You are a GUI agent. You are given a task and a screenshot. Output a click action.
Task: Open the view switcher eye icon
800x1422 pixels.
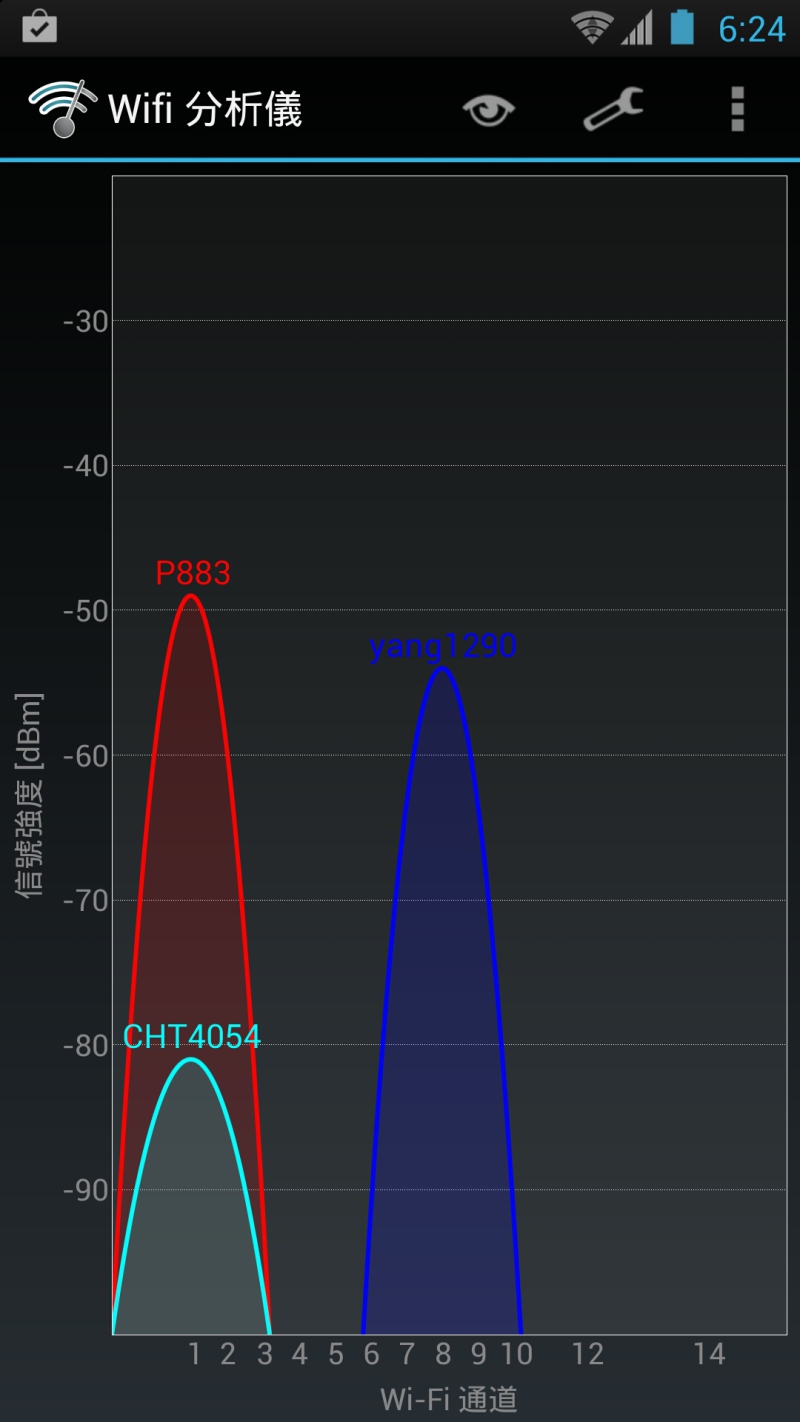488,109
